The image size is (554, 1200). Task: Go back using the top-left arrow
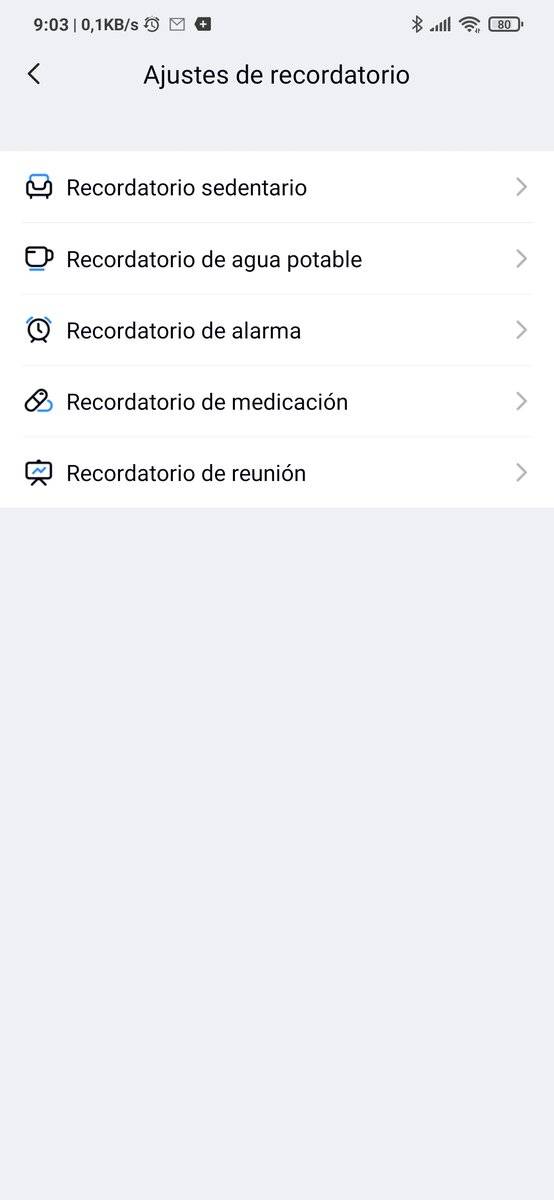click(34, 74)
